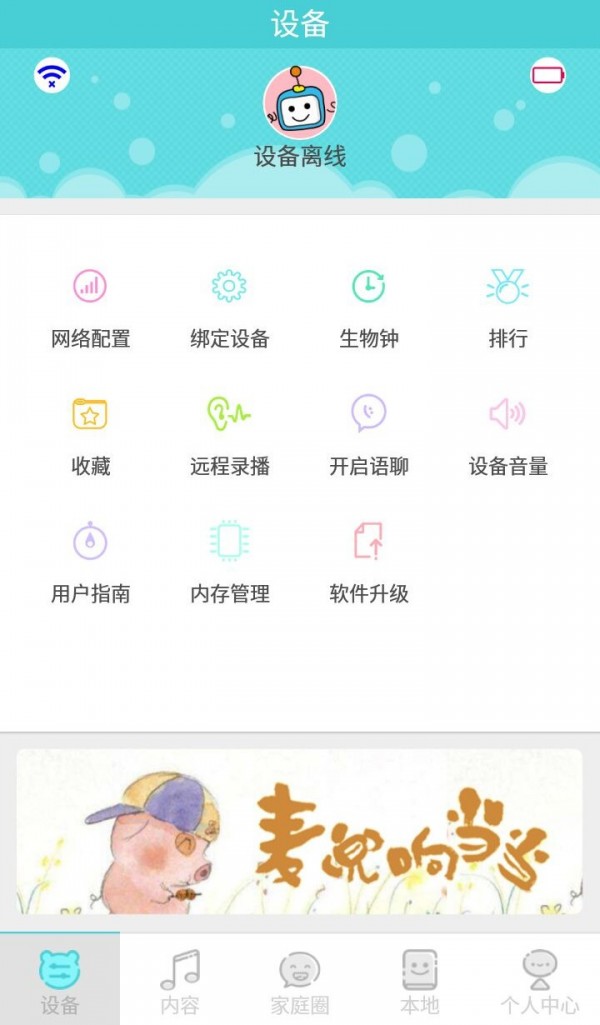
Task: Select the 设备 tab
Action: point(60,980)
